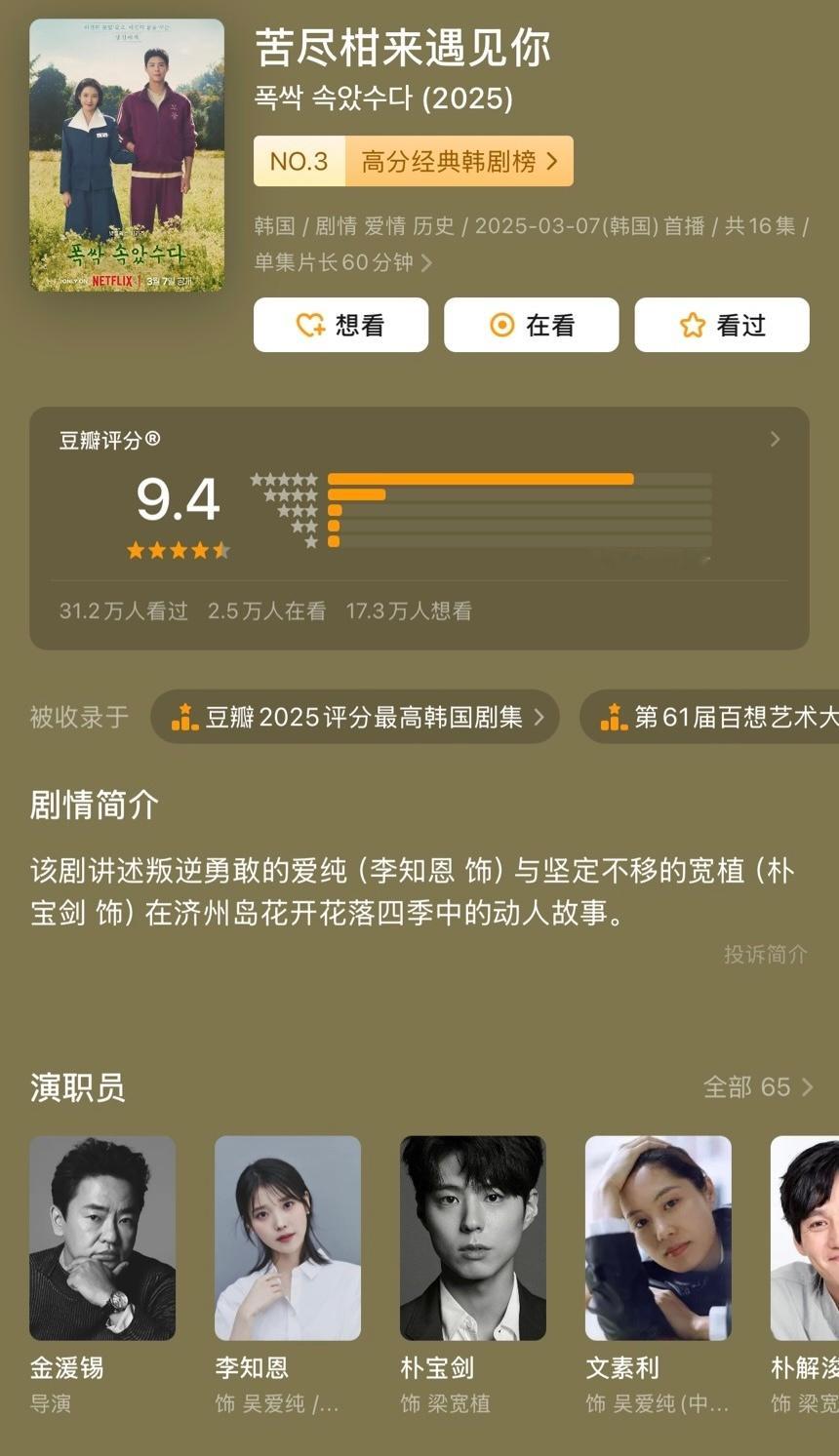Screen dimensions: 839x1456
Task: Open the full cast list via 全部 65
Action: coord(754,1087)
